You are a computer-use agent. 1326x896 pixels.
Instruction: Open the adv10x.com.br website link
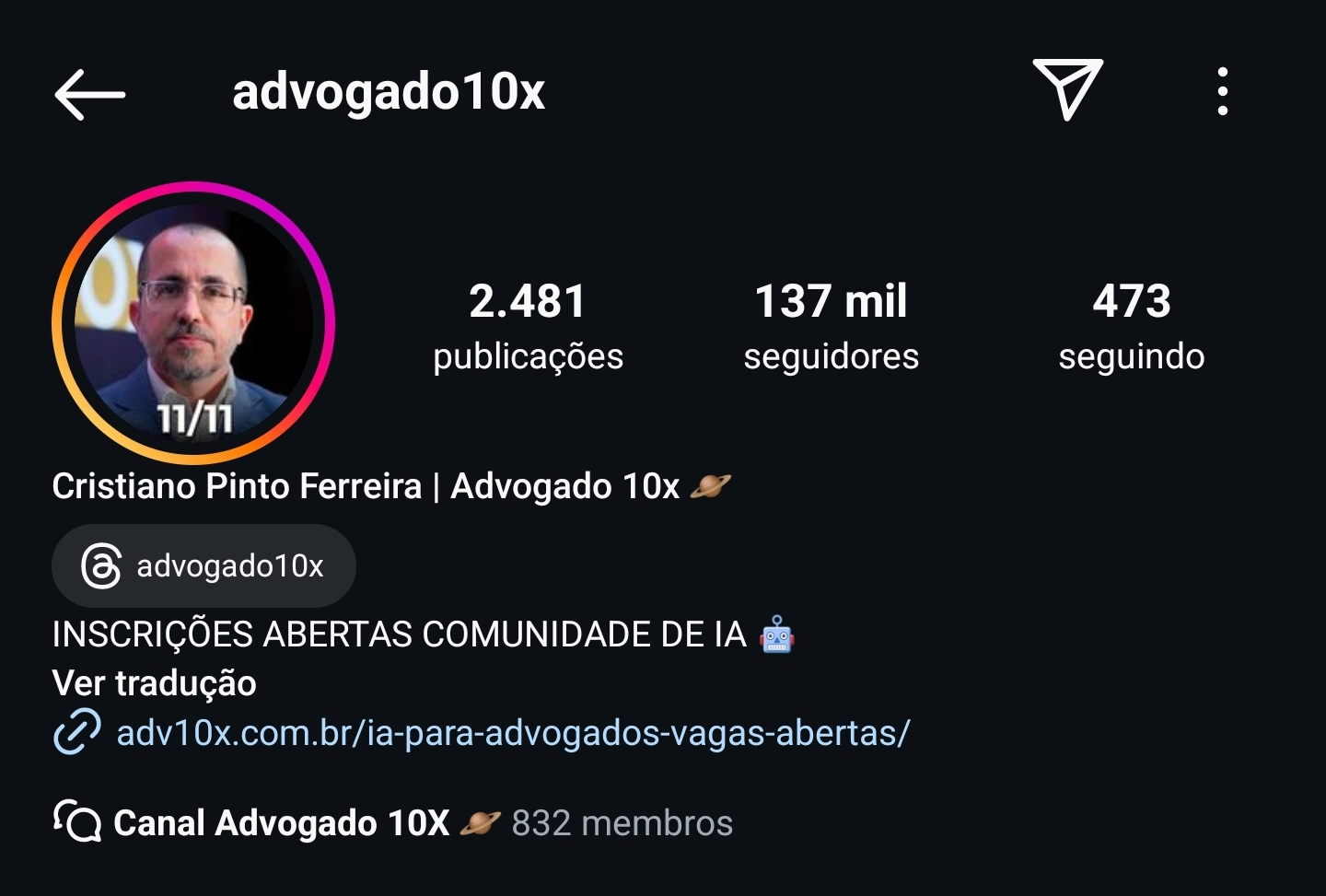click(x=512, y=733)
